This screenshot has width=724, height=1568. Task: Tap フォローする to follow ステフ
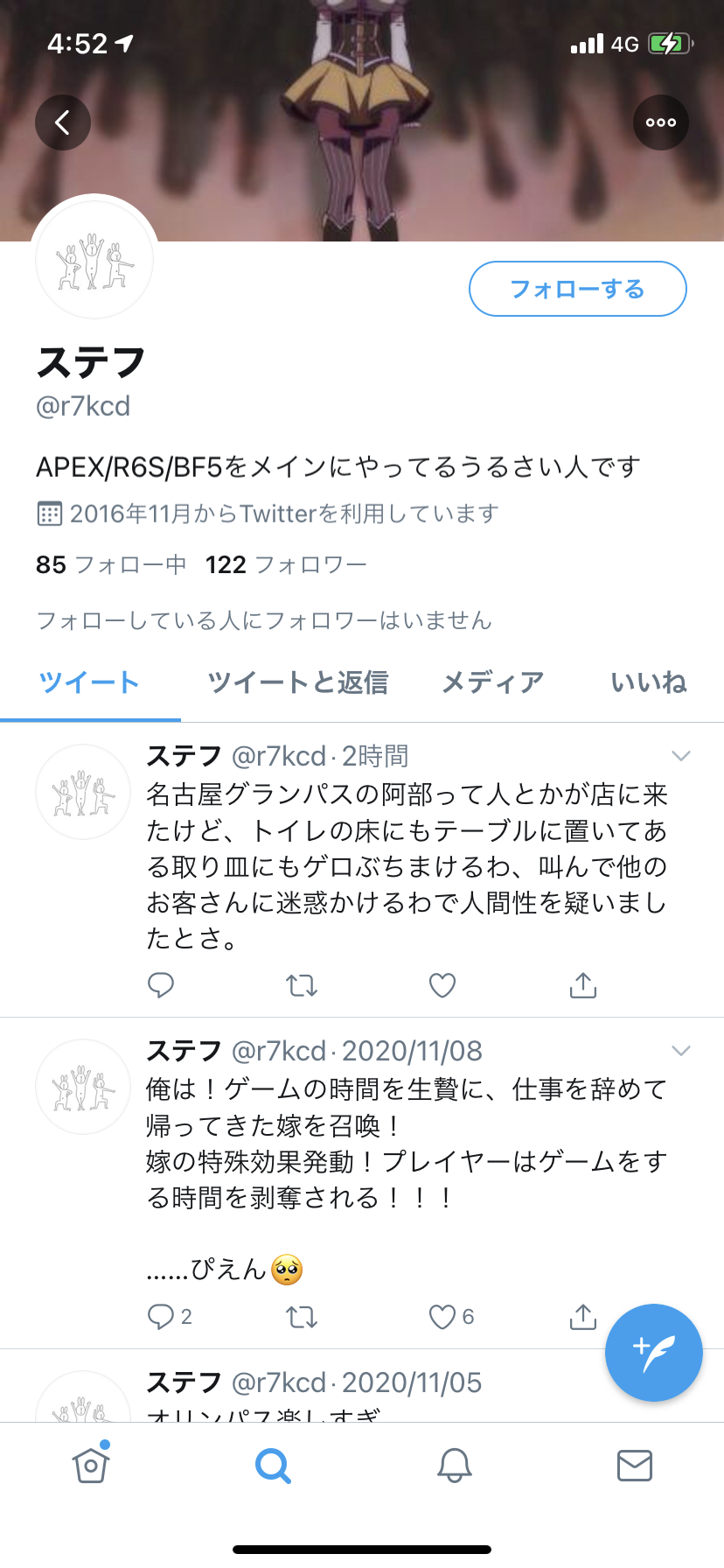tap(577, 289)
